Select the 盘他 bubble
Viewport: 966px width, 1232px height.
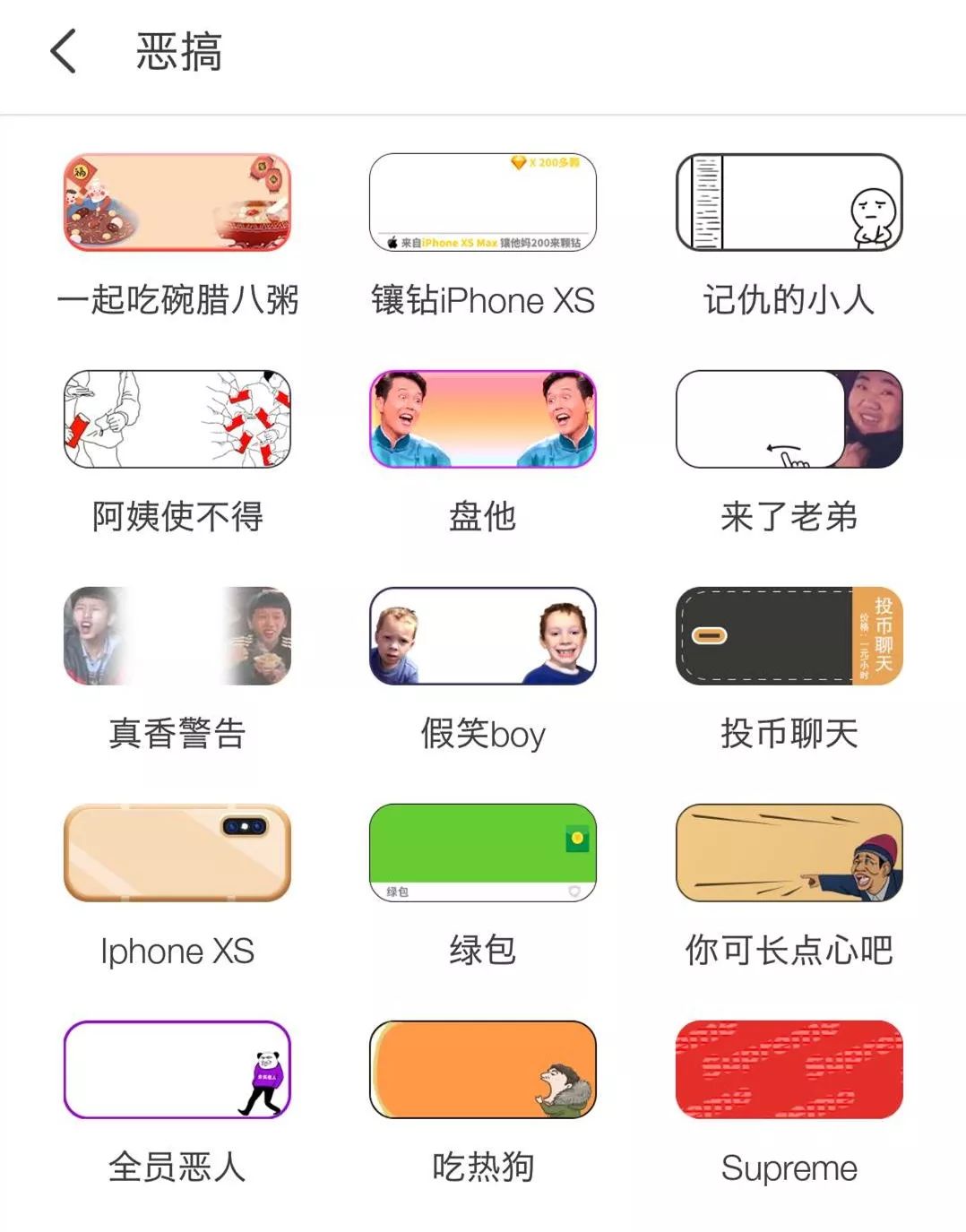(x=482, y=419)
